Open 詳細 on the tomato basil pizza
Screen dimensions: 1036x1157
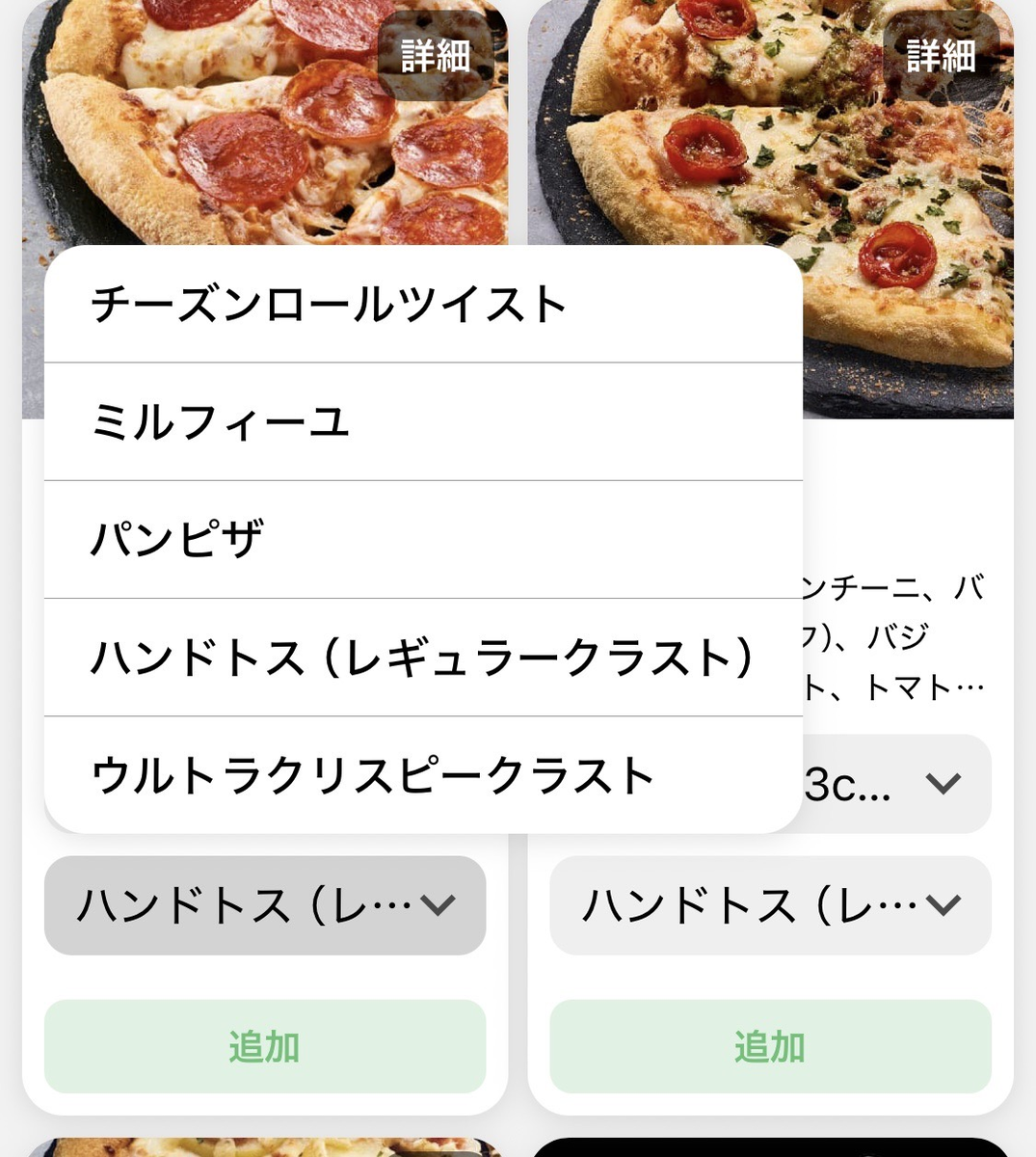click(941, 56)
